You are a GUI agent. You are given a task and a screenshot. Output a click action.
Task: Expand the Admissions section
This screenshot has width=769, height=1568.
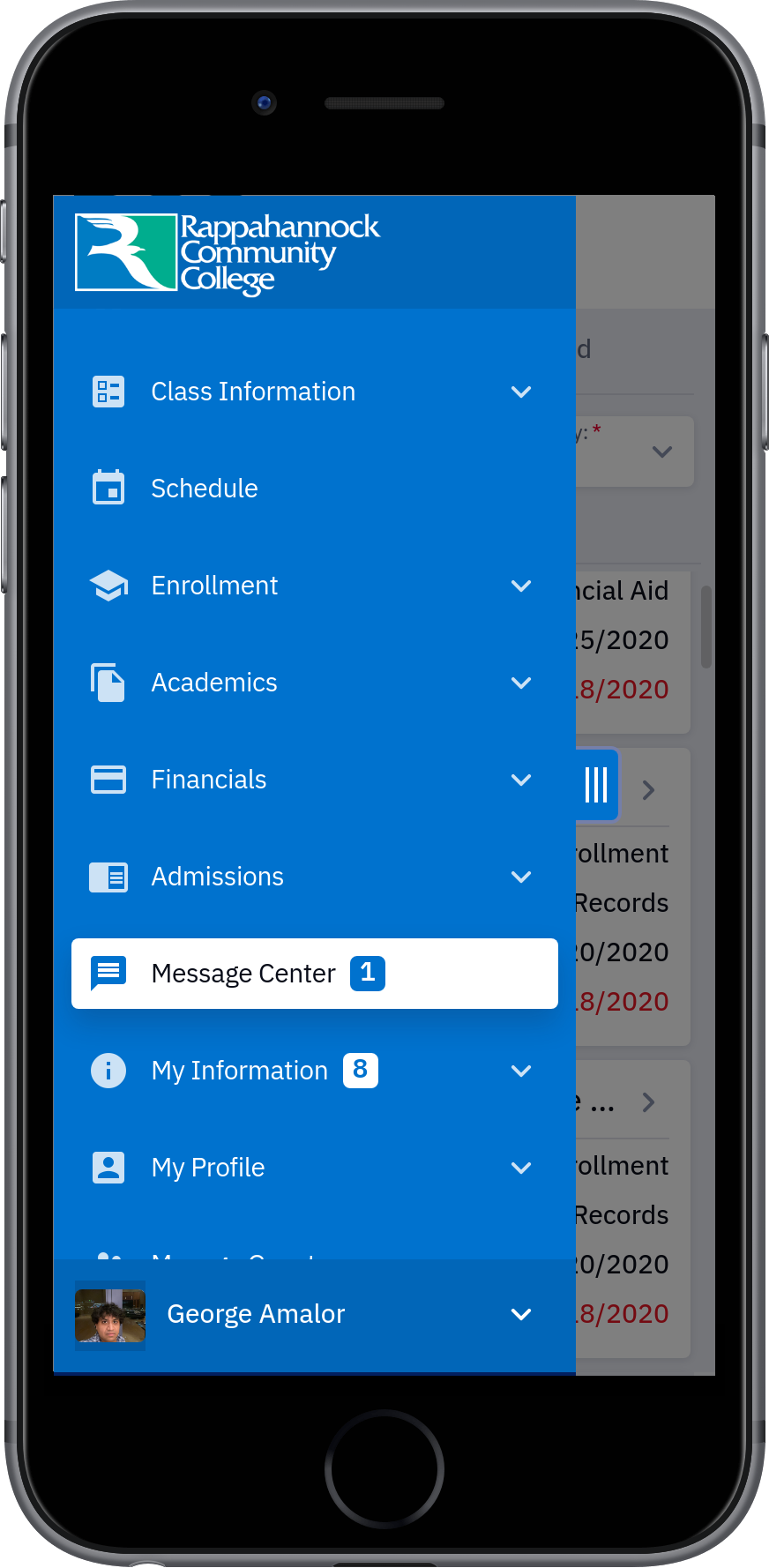(x=314, y=877)
